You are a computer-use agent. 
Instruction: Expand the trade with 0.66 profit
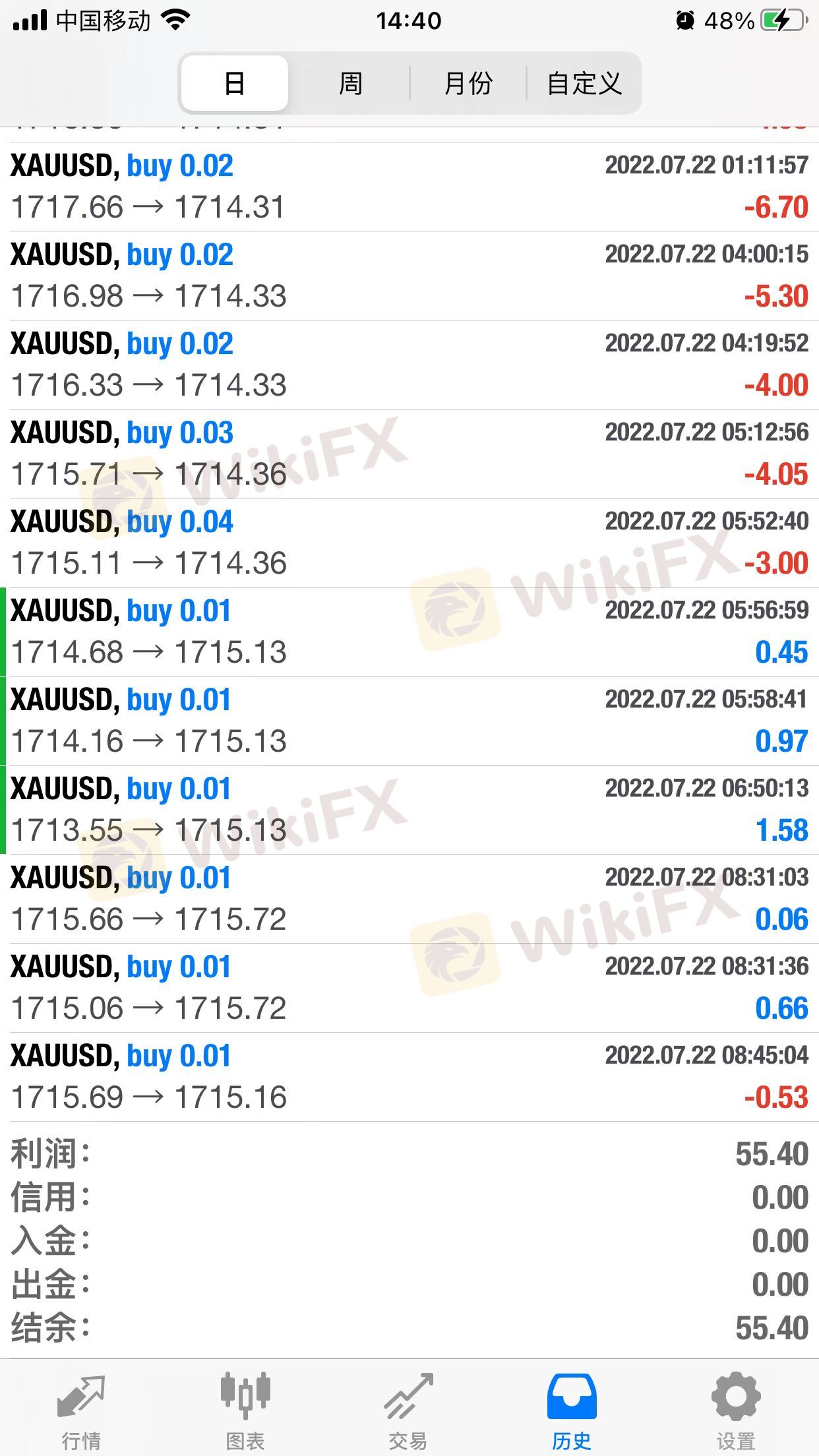(409, 988)
